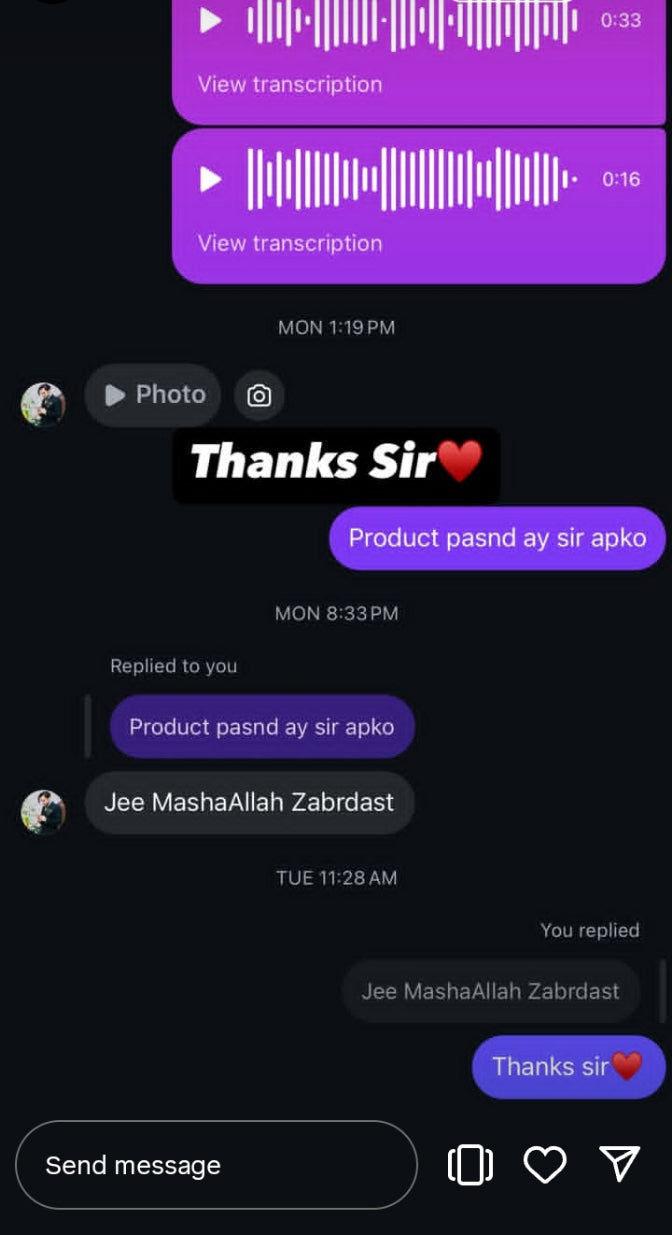Tap the carousel frame icon beside the heart
Screen dimensions: 672x1235
point(470,1165)
